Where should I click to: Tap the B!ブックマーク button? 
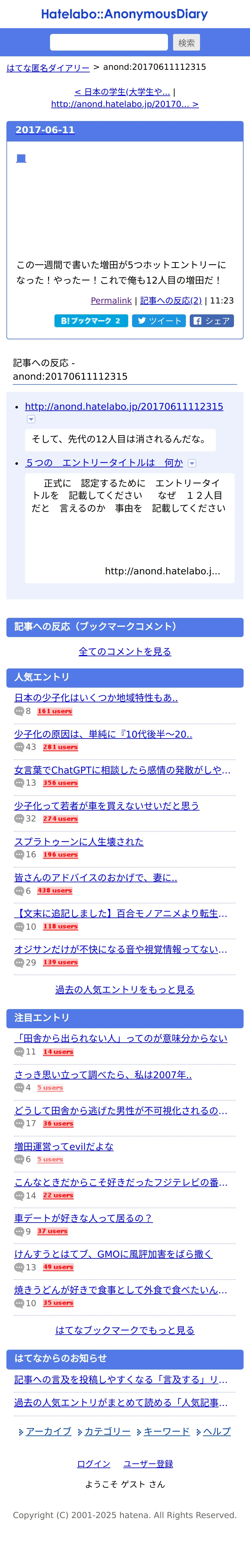91,321
